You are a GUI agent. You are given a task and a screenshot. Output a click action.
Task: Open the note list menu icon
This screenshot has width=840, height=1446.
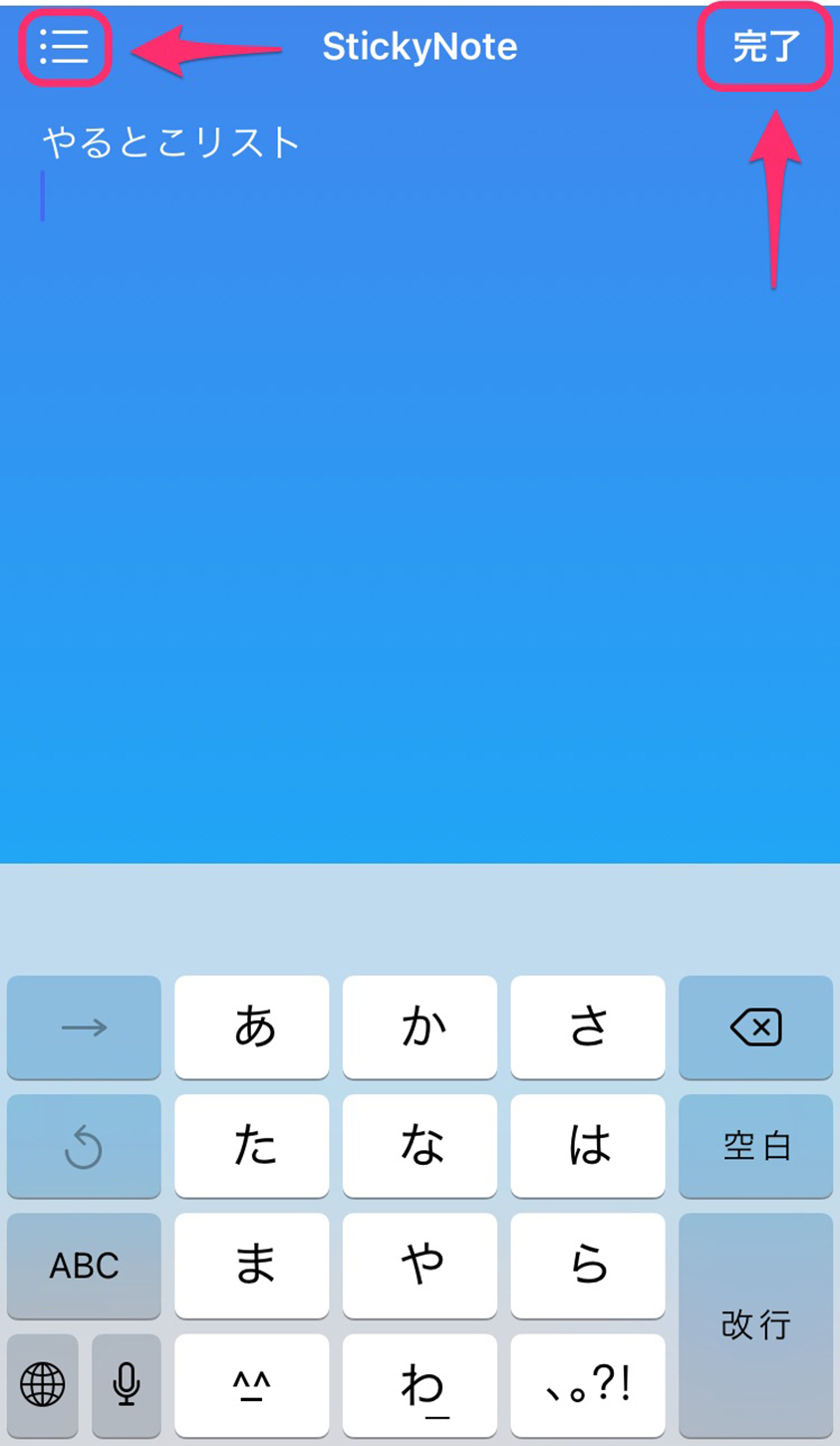[x=65, y=46]
